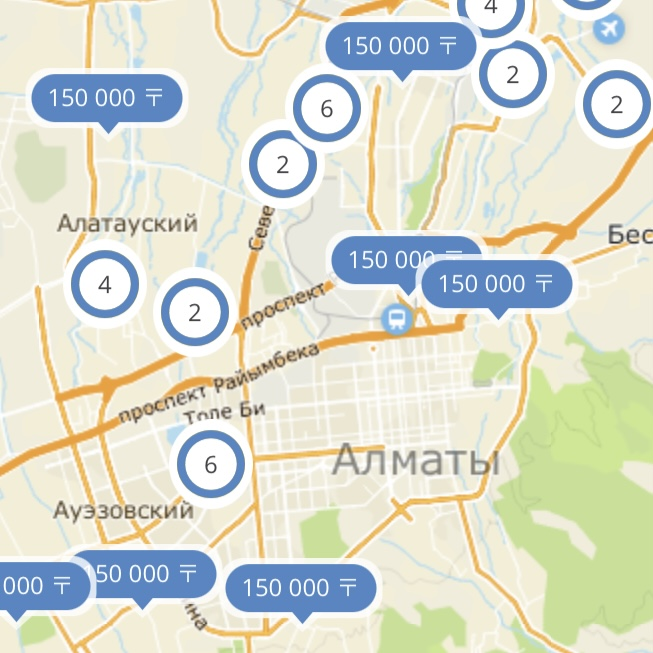Tap the bus station icon on the map
Image resolution: width=653 pixels, height=653 pixels.
[398, 320]
